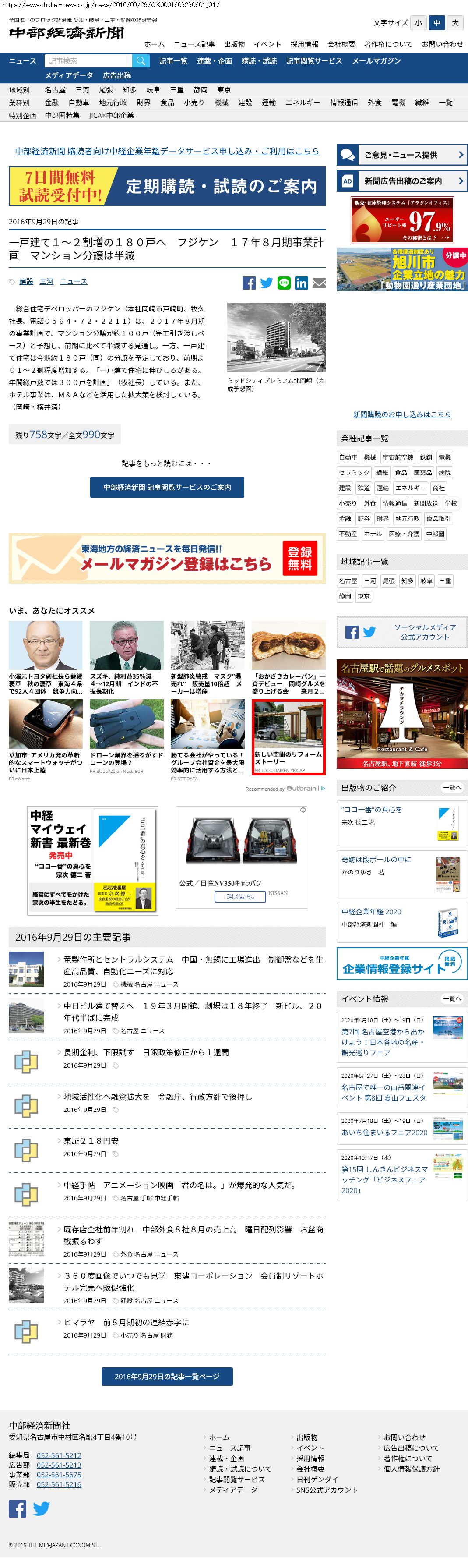Open 2016年9月29日の記事一覧ページ button

pos(167,1376)
